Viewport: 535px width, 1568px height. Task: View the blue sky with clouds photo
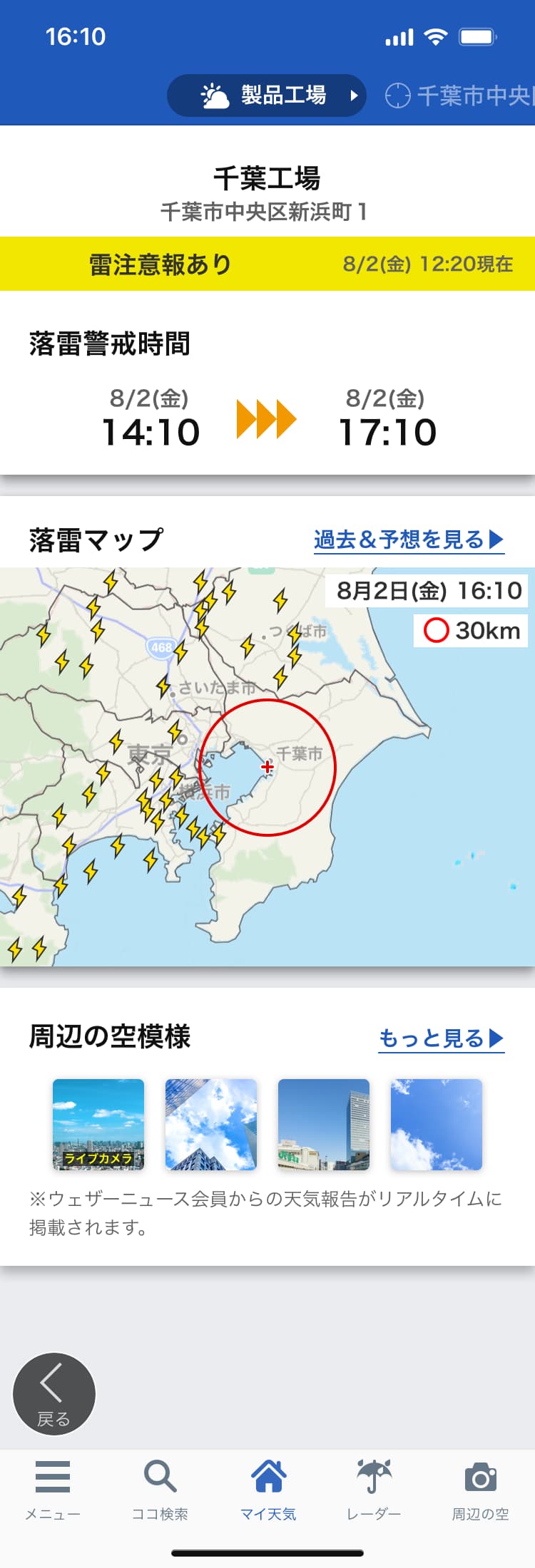pyautogui.click(x=437, y=1124)
